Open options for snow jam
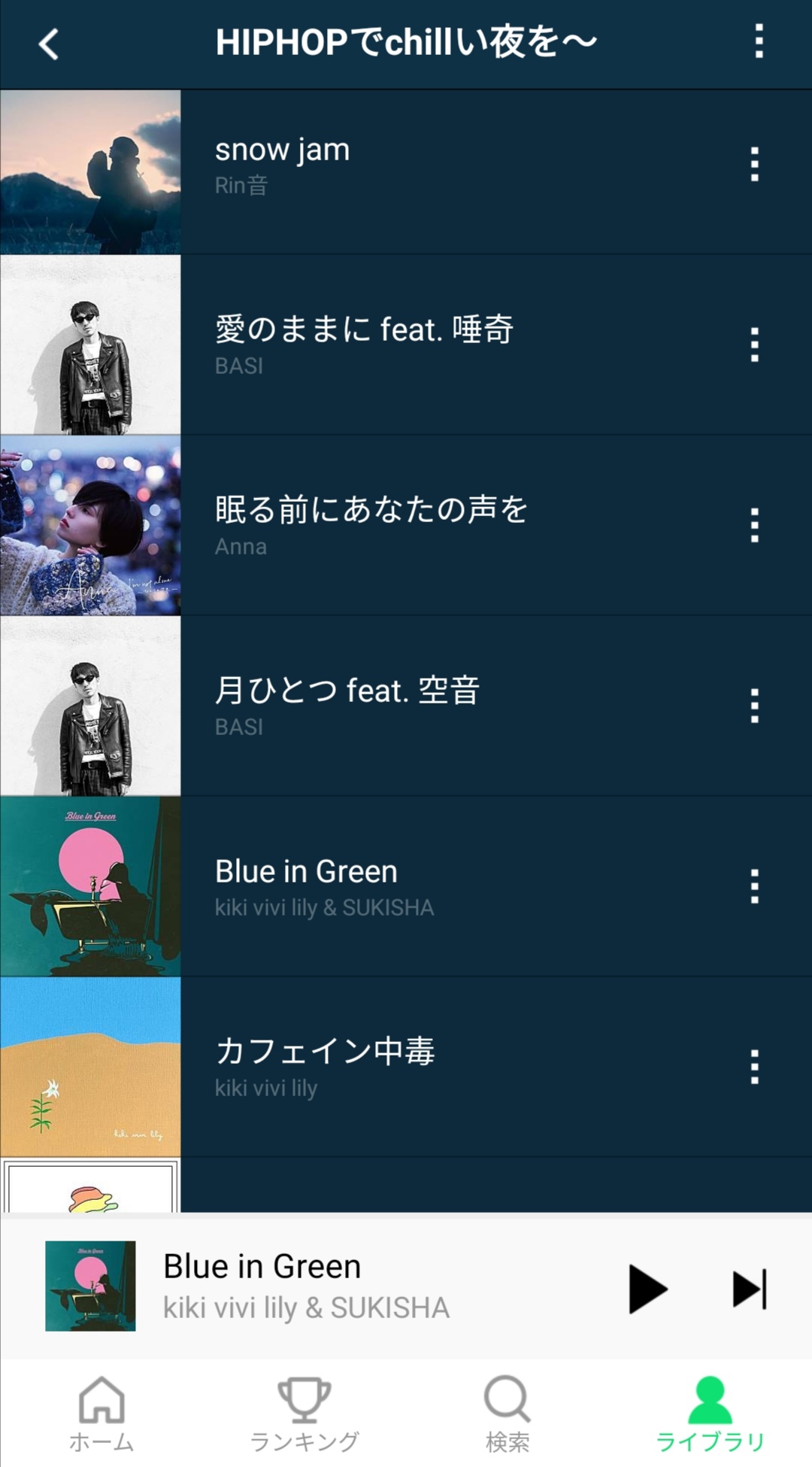The image size is (812, 1467). pos(754,165)
